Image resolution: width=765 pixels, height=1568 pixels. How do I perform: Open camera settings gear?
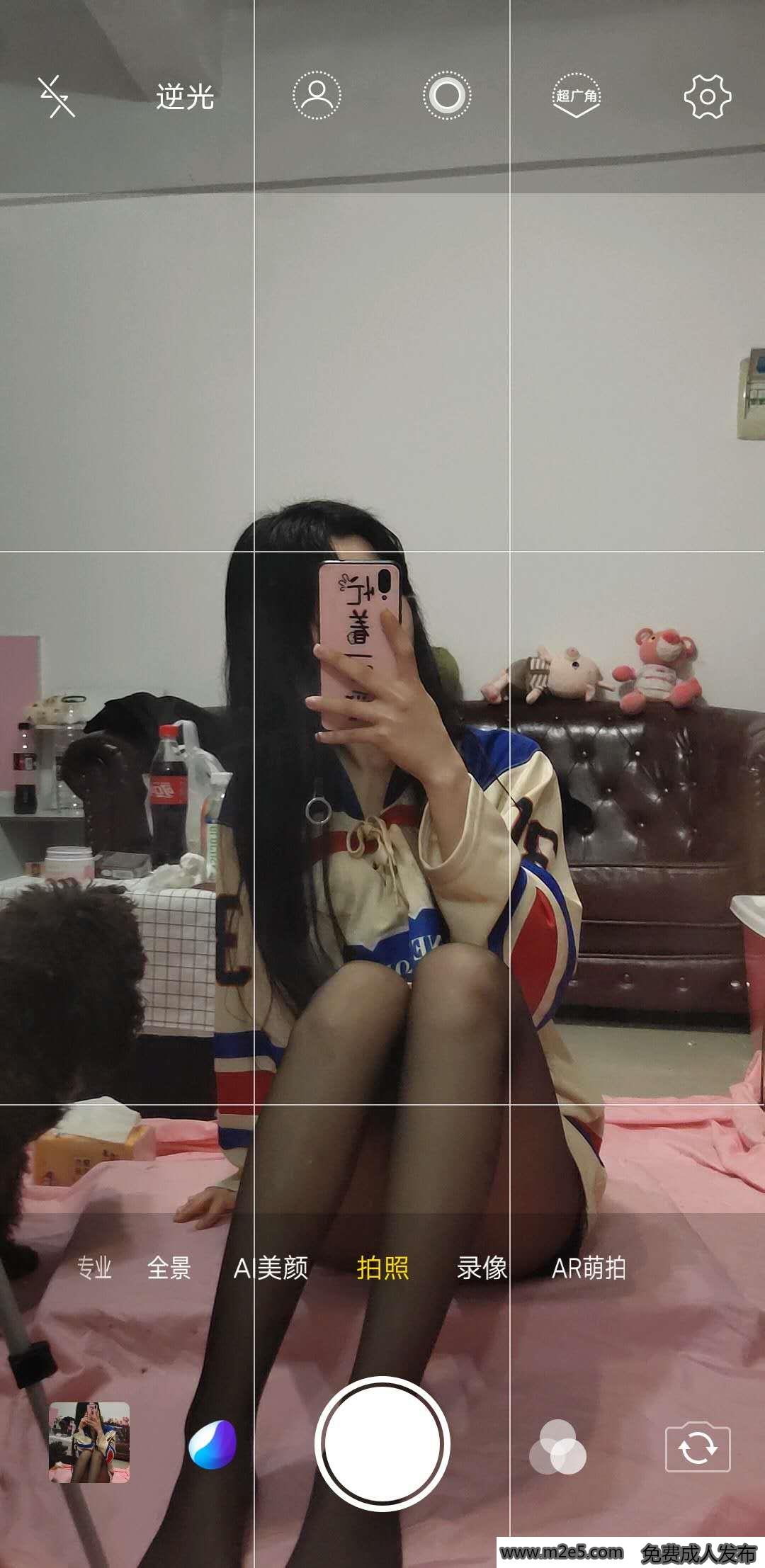pos(707,96)
